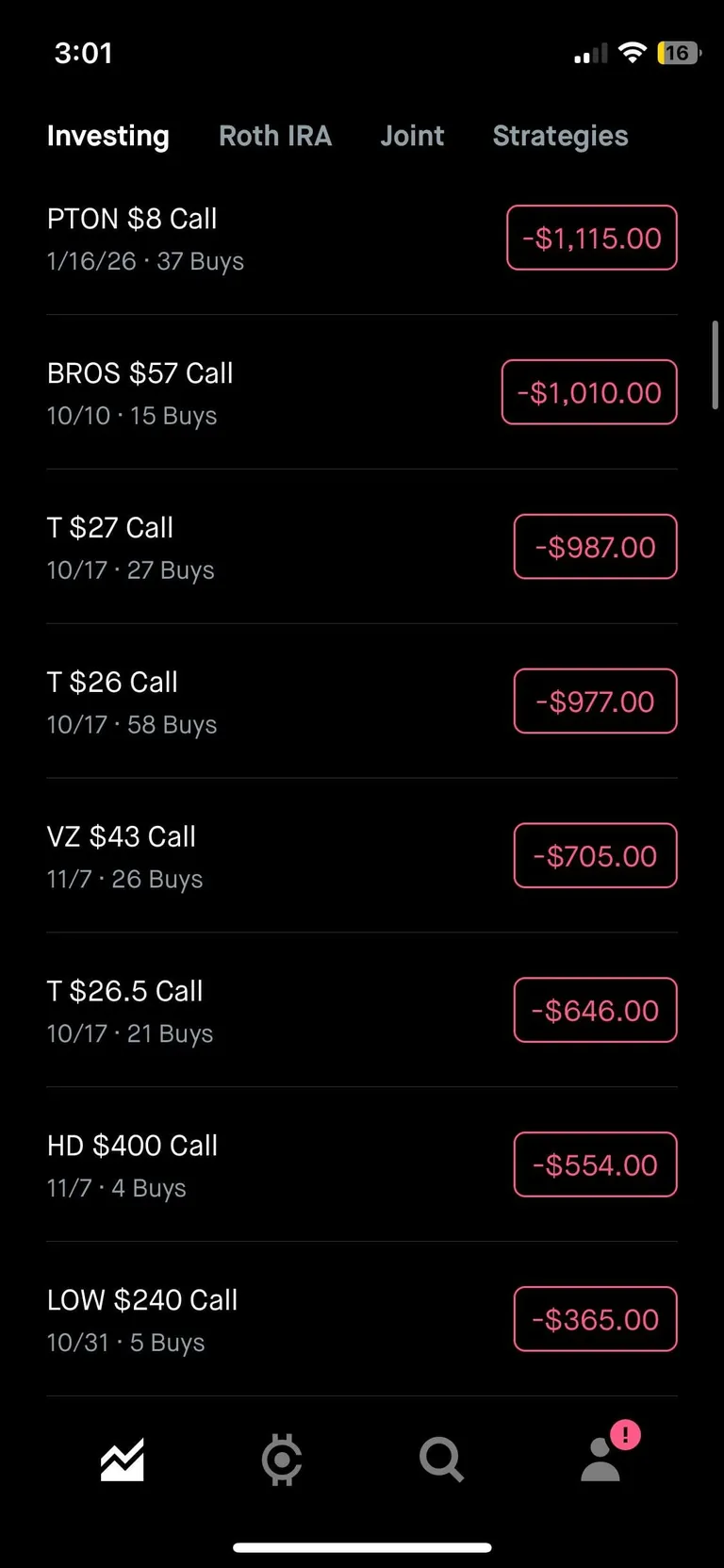Check the Wi-Fi status icon
This screenshot has height=1568, width=724.
[633, 53]
